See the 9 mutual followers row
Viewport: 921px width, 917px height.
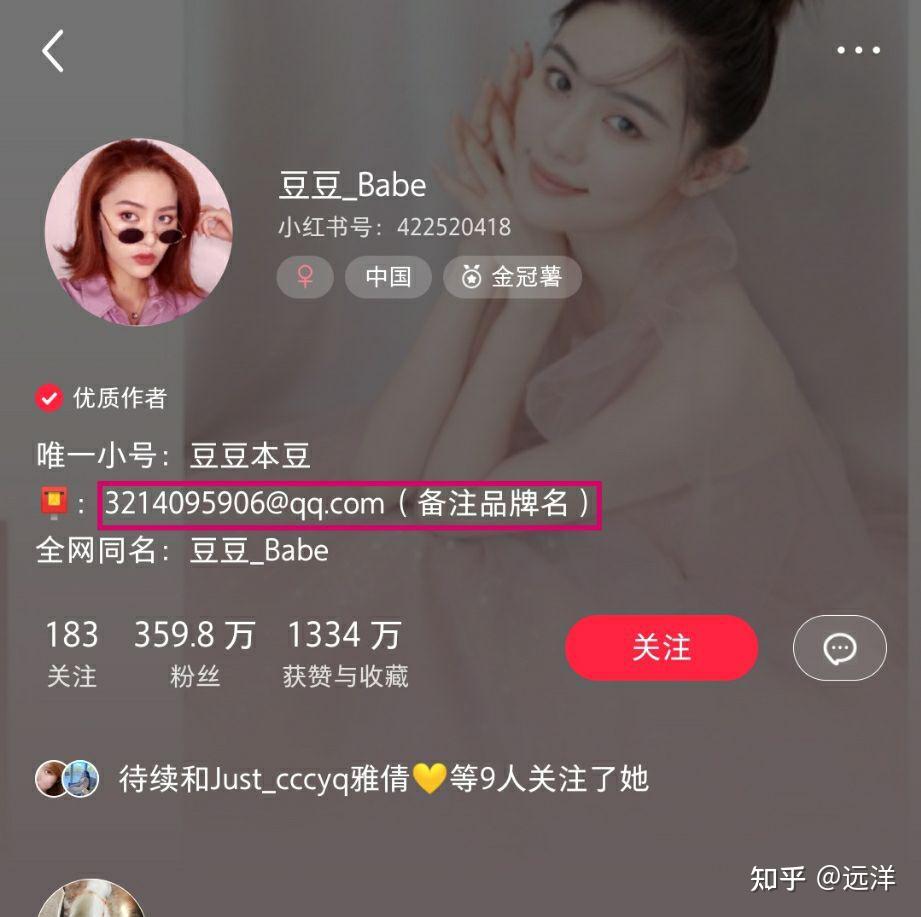click(340, 779)
